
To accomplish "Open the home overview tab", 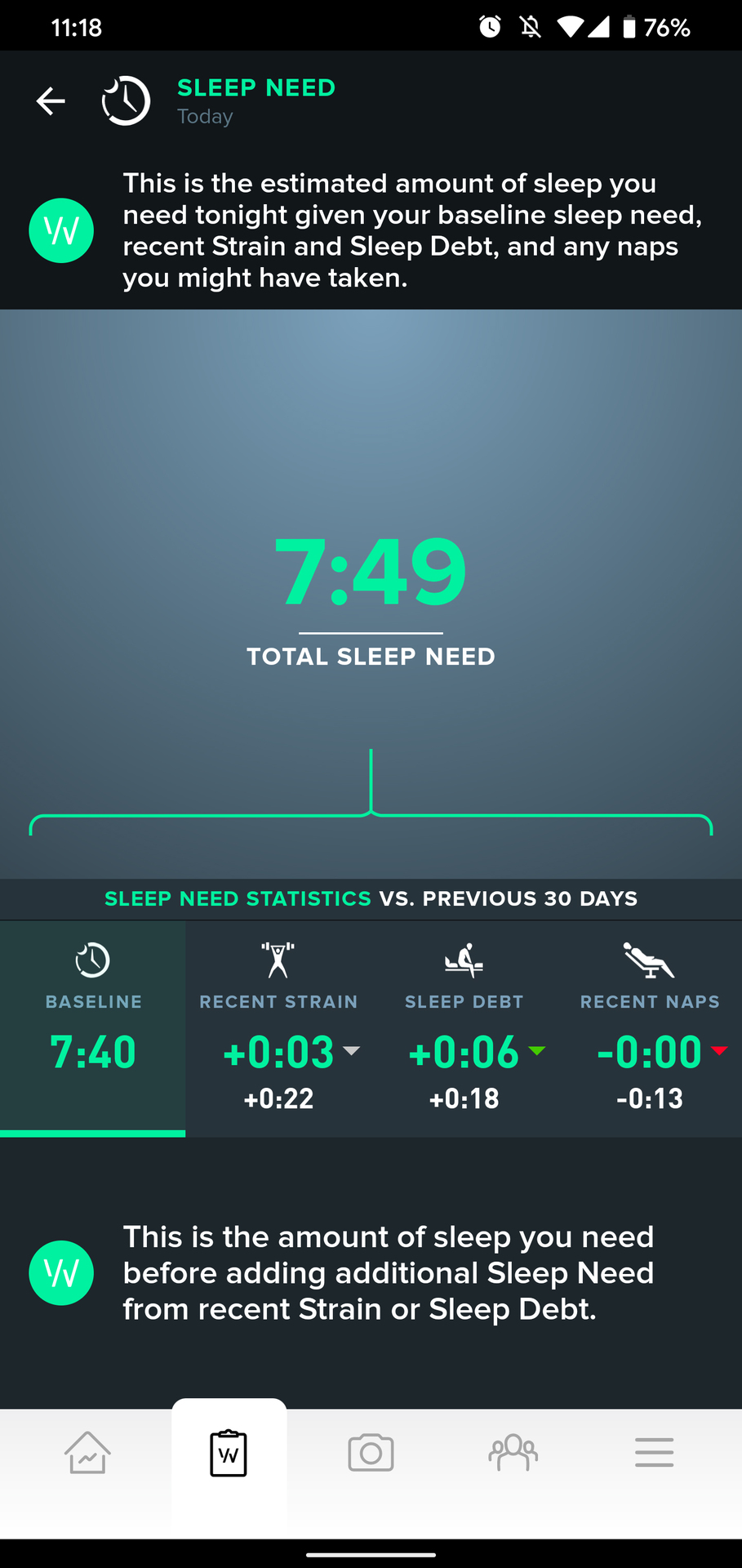I will point(87,1453).
